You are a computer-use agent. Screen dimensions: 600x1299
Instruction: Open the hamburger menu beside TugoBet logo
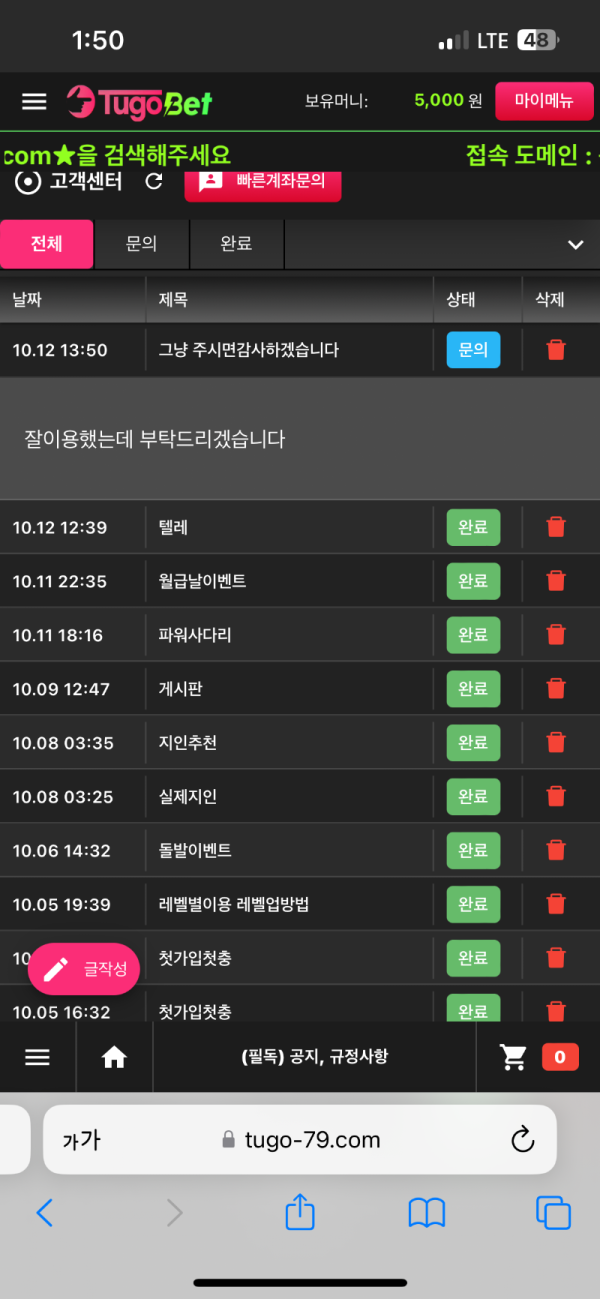coord(34,101)
